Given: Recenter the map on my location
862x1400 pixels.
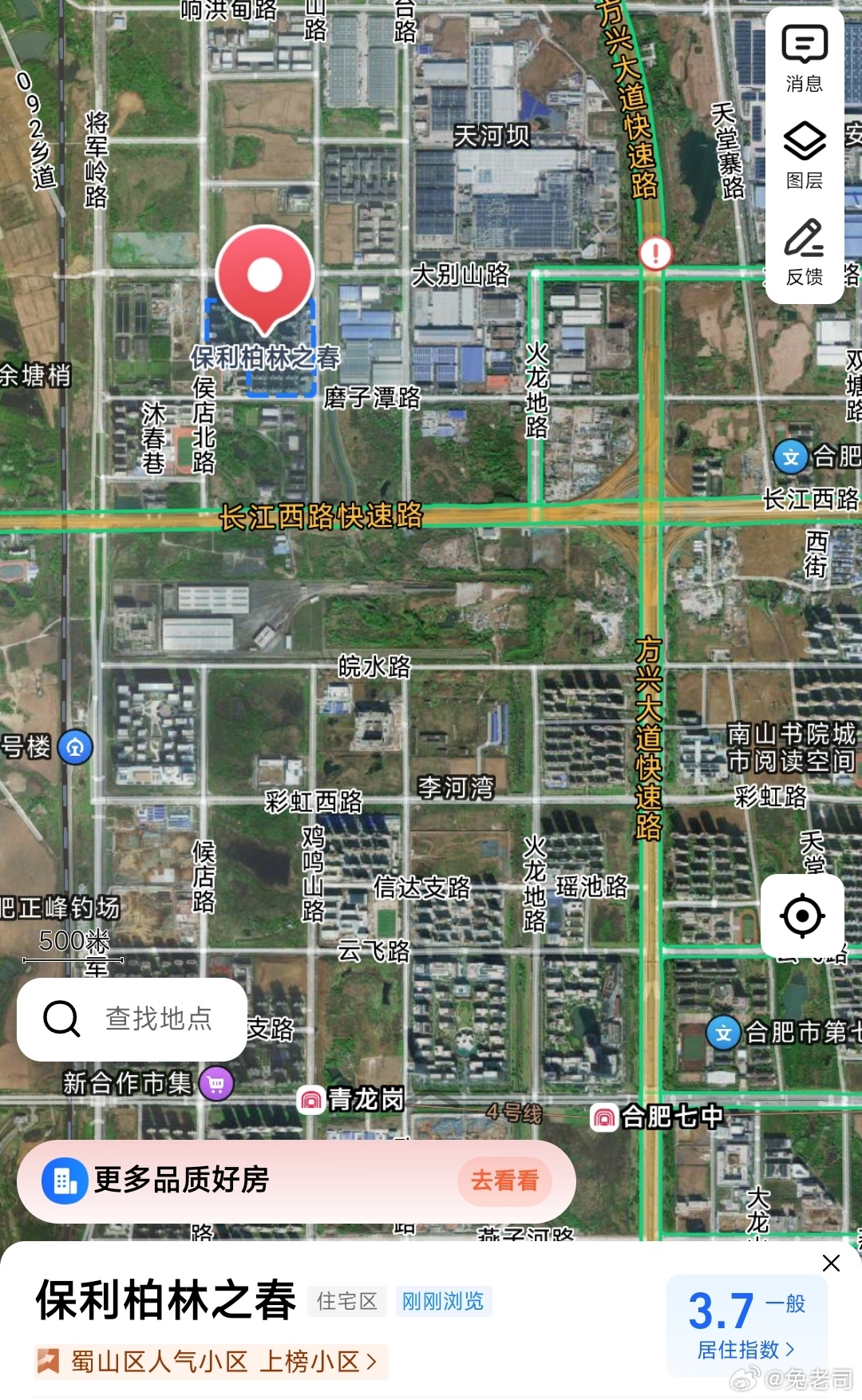Looking at the screenshot, I should tap(802, 916).
